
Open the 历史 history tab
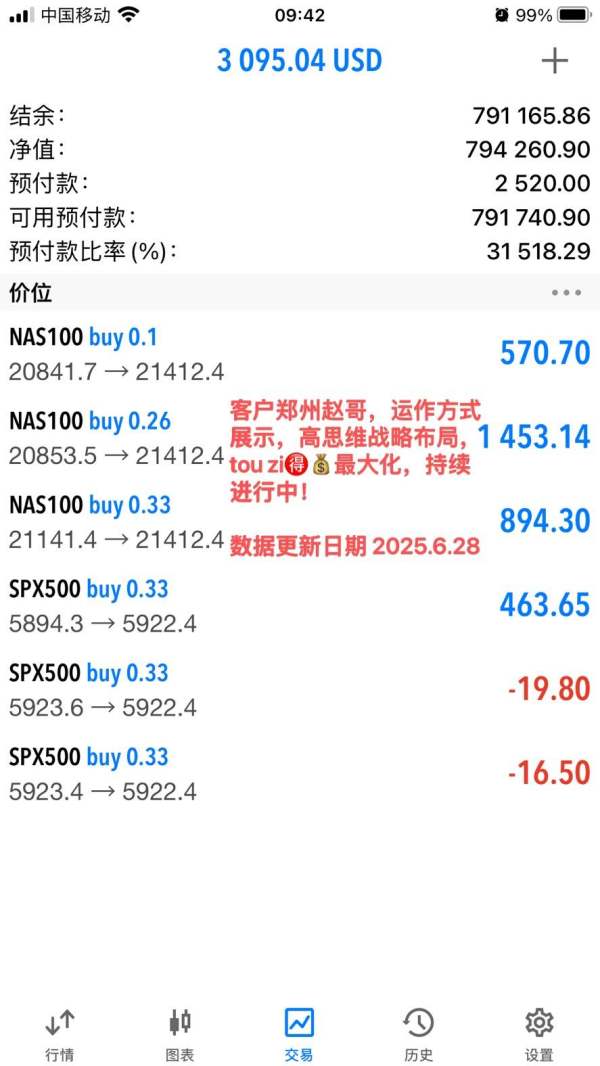pos(419,1035)
